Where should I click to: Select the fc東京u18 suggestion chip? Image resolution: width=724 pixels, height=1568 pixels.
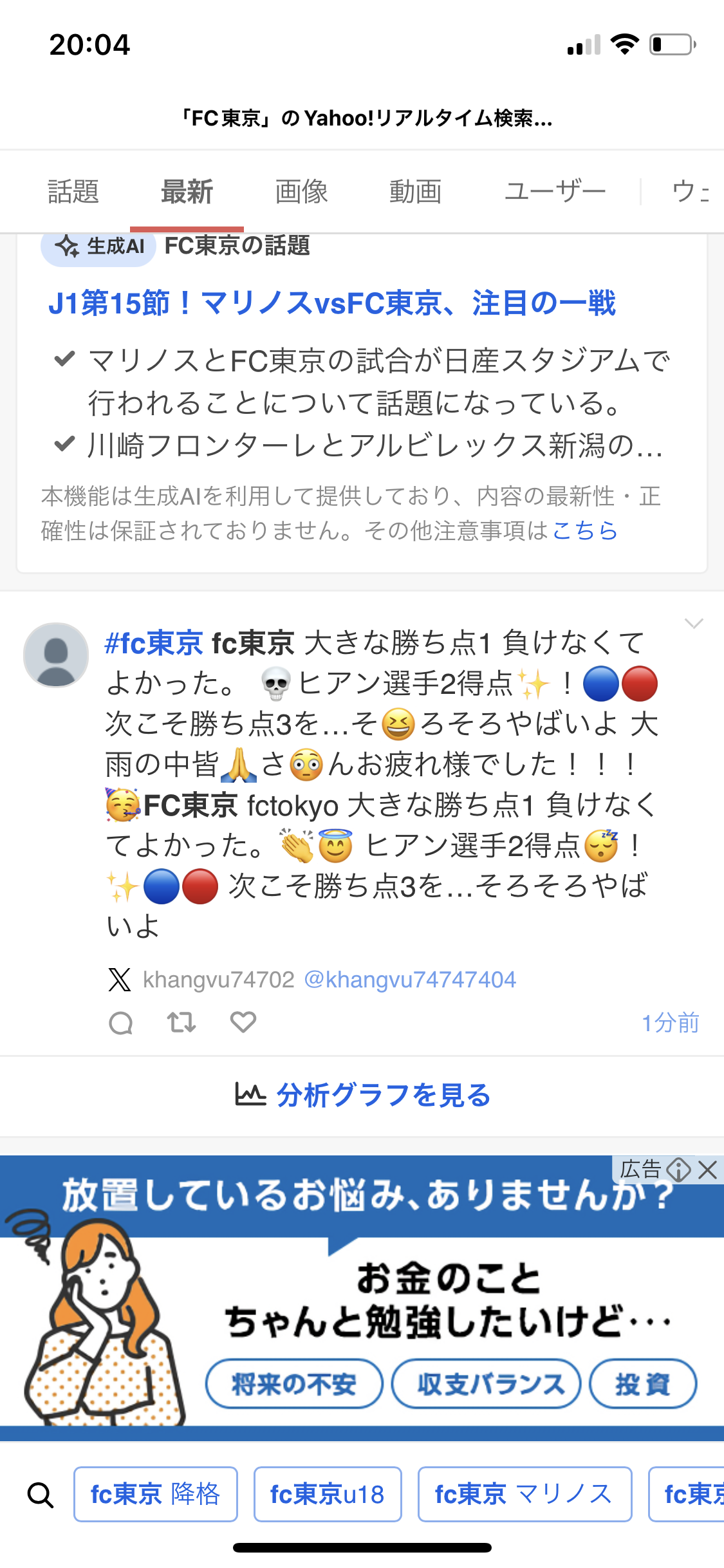[x=328, y=1495]
